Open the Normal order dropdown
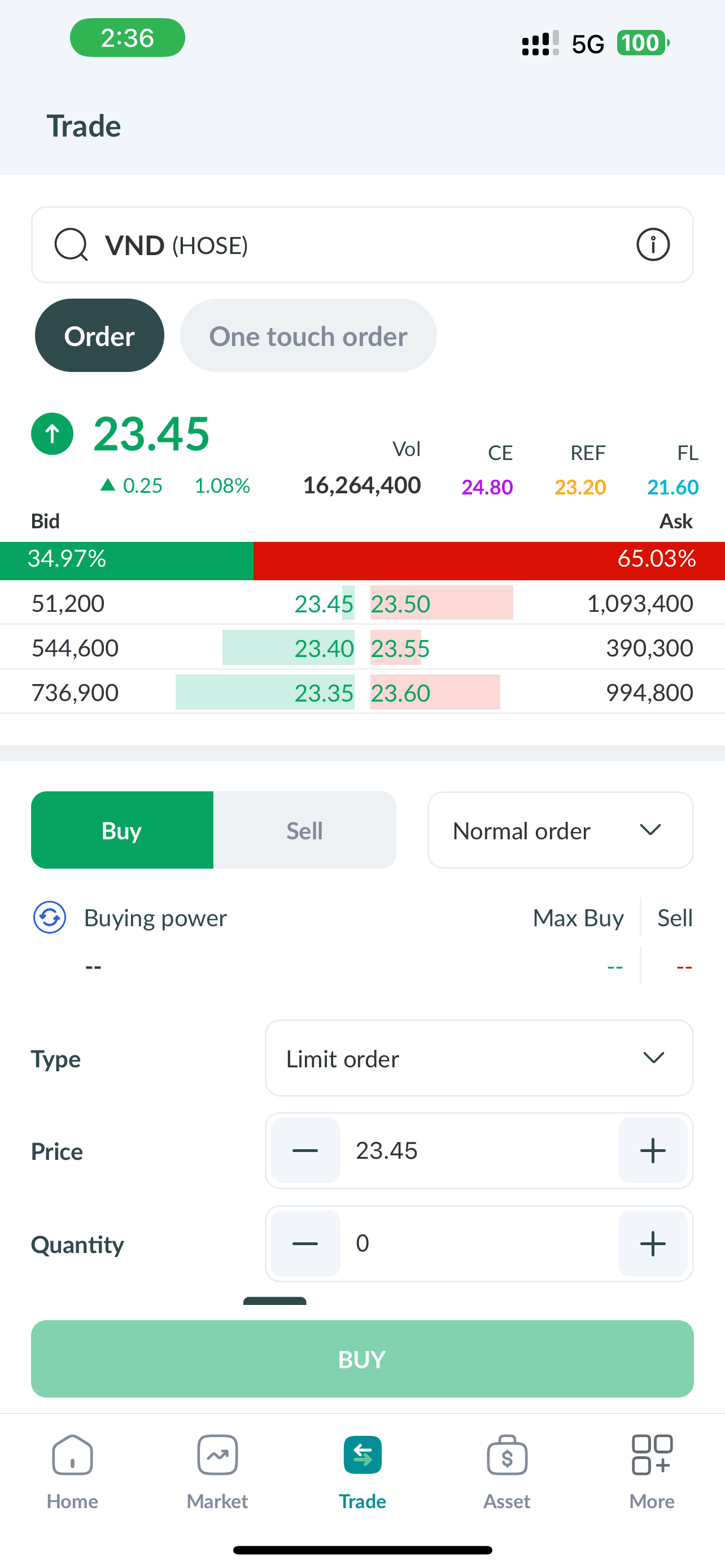This screenshot has width=725, height=1568. pyautogui.click(x=560, y=830)
